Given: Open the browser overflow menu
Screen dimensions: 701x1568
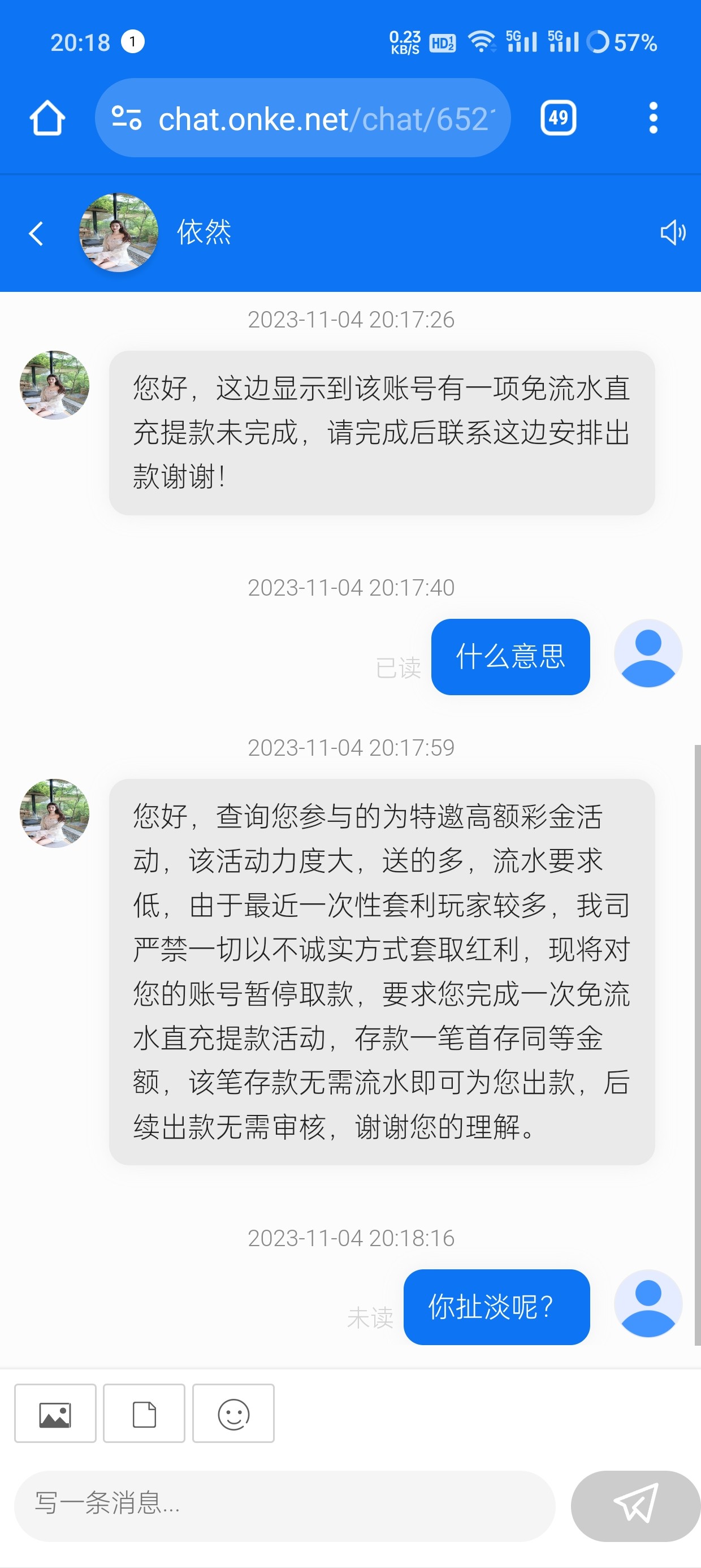Looking at the screenshot, I should [653, 118].
